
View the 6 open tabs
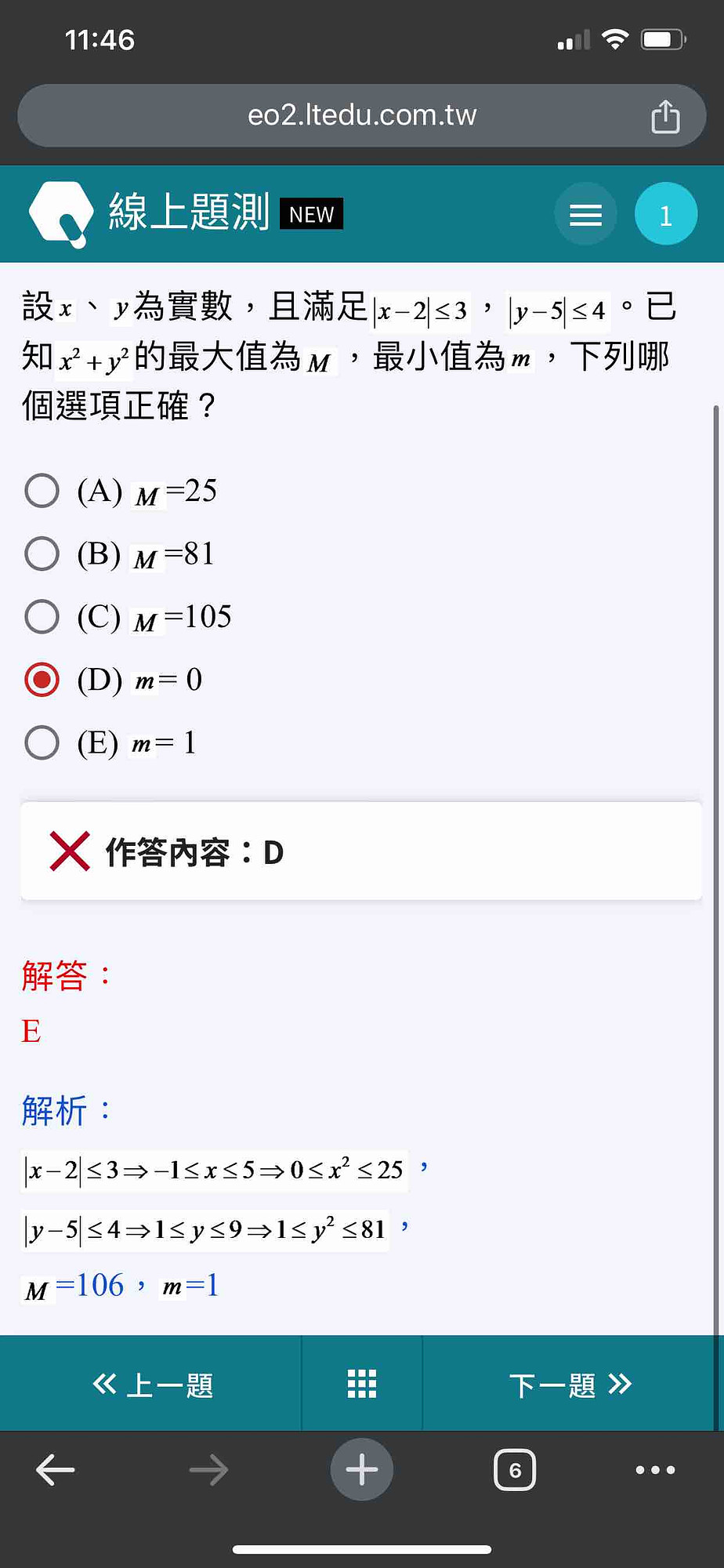click(515, 1470)
